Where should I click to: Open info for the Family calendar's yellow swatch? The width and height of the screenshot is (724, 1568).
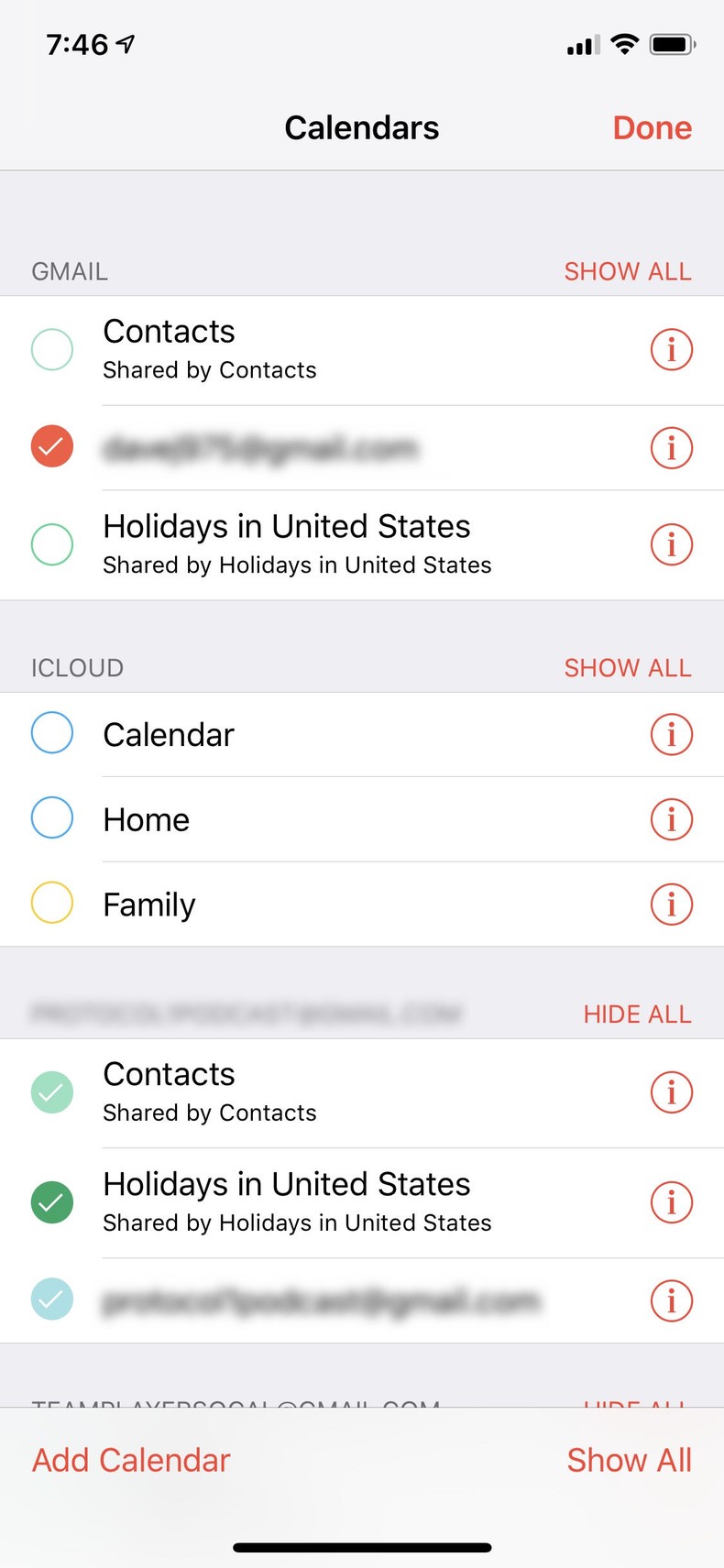click(x=51, y=904)
